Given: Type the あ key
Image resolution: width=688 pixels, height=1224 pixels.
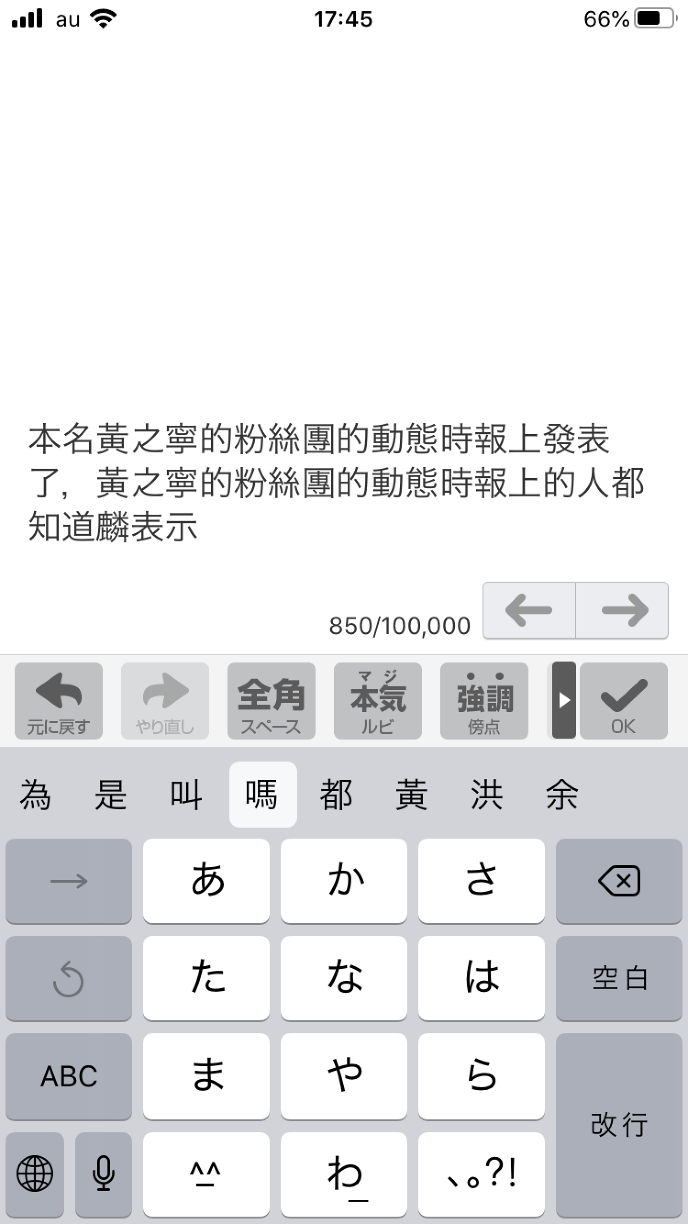Looking at the screenshot, I should pyautogui.click(x=207, y=880).
